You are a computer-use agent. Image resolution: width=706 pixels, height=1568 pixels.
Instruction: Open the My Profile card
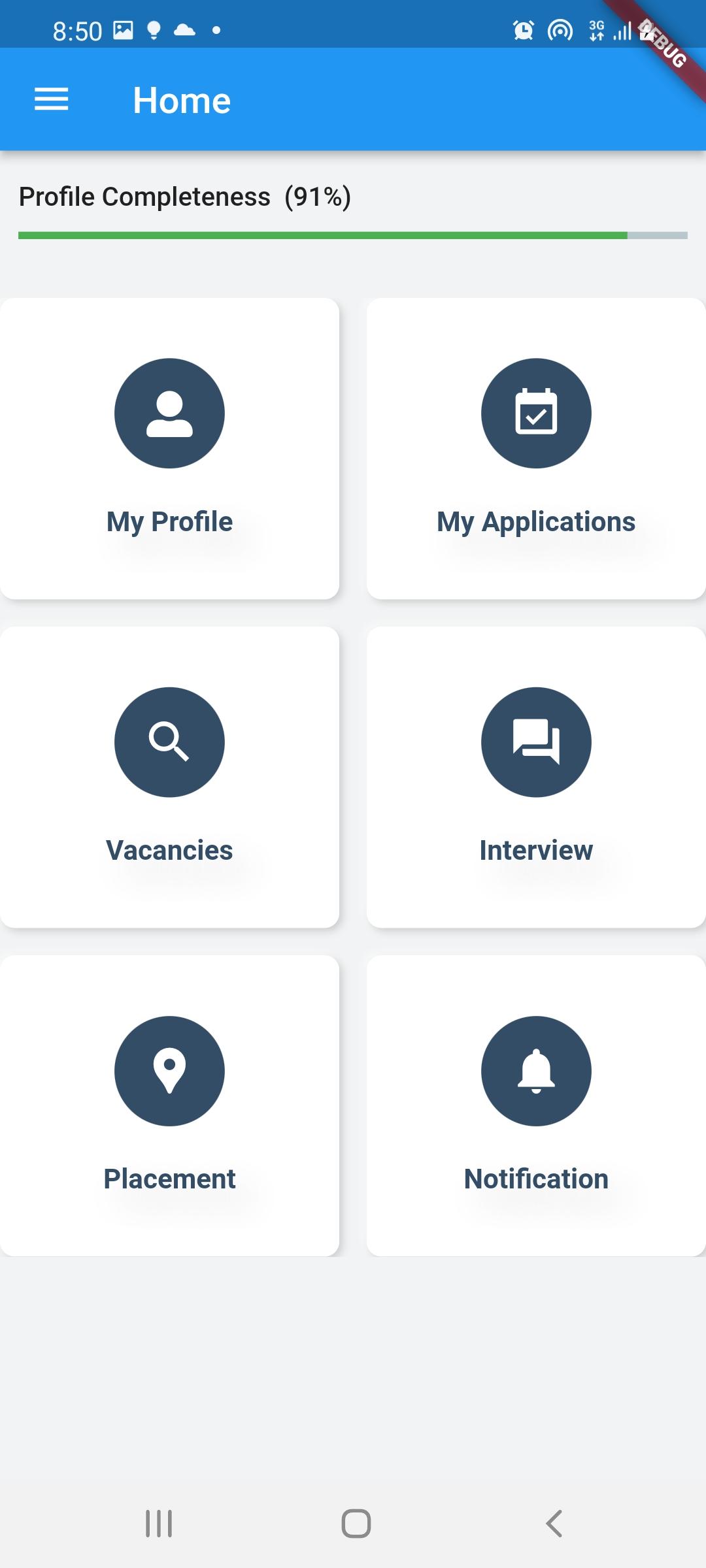point(169,448)
